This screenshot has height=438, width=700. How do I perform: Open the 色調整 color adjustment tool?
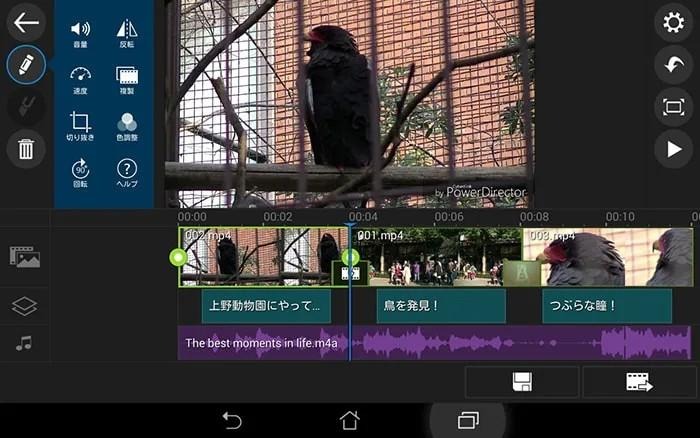pyautogui.click(x=127, y=127)
